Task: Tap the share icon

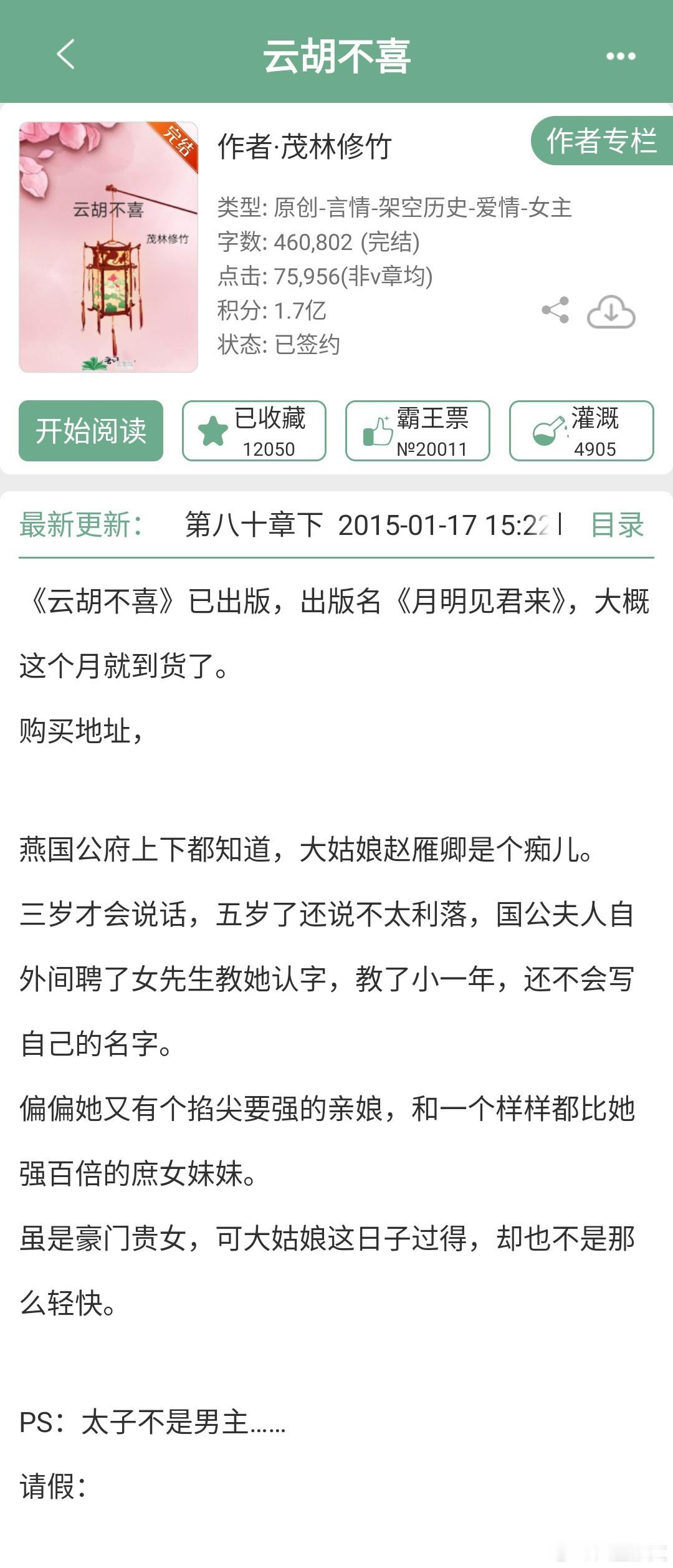Action: coord(556,310)
